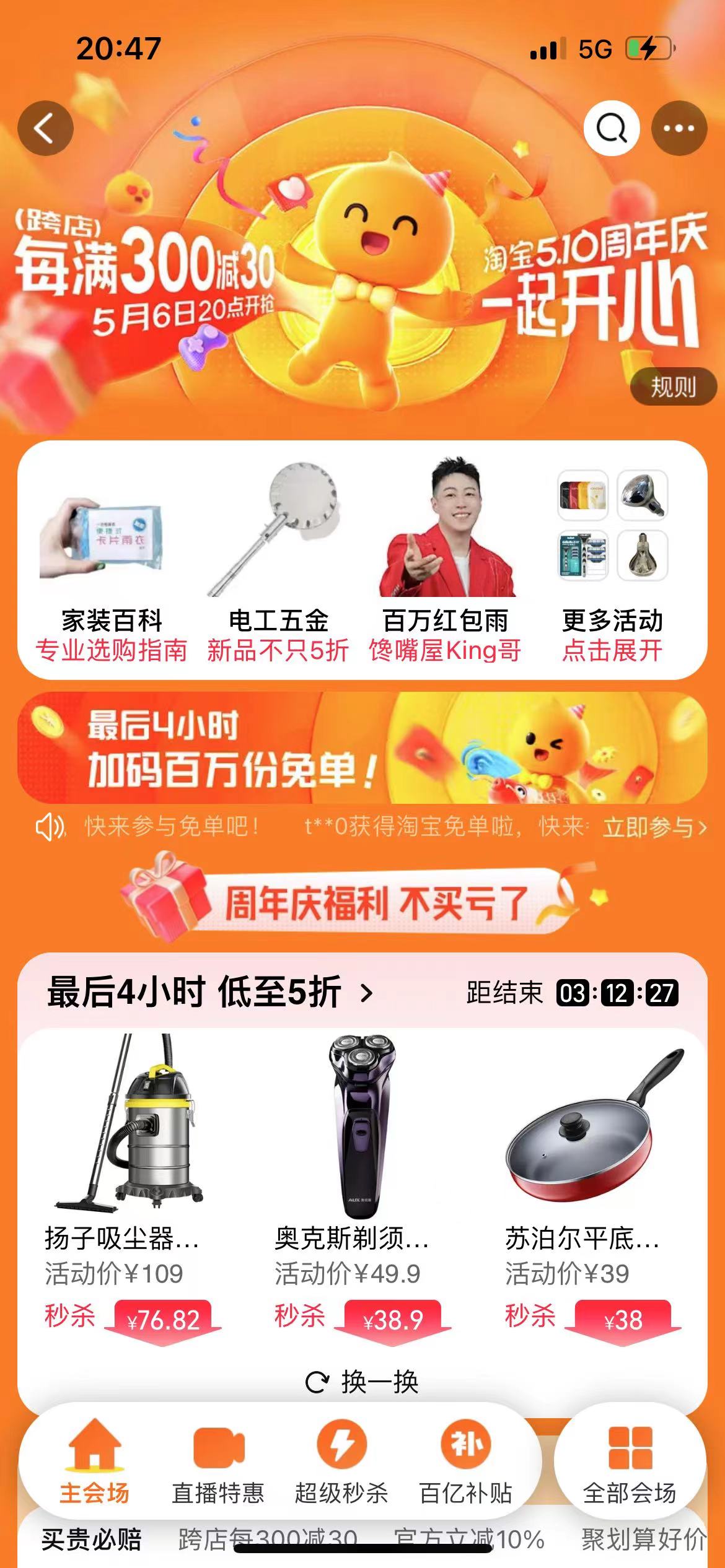Open the three-dot overflow menu

(679, 128)
